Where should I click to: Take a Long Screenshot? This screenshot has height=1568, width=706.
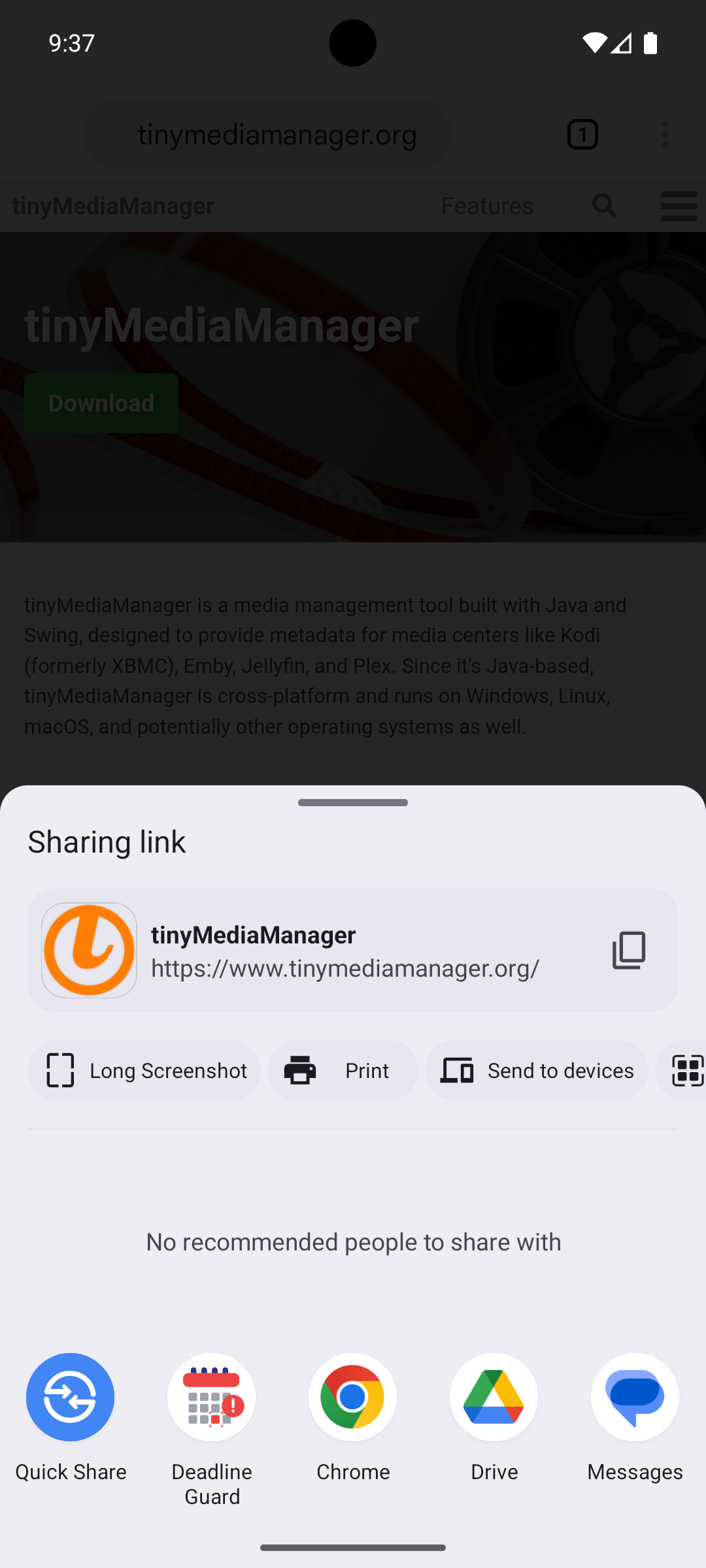click(x=144, y=1070)
